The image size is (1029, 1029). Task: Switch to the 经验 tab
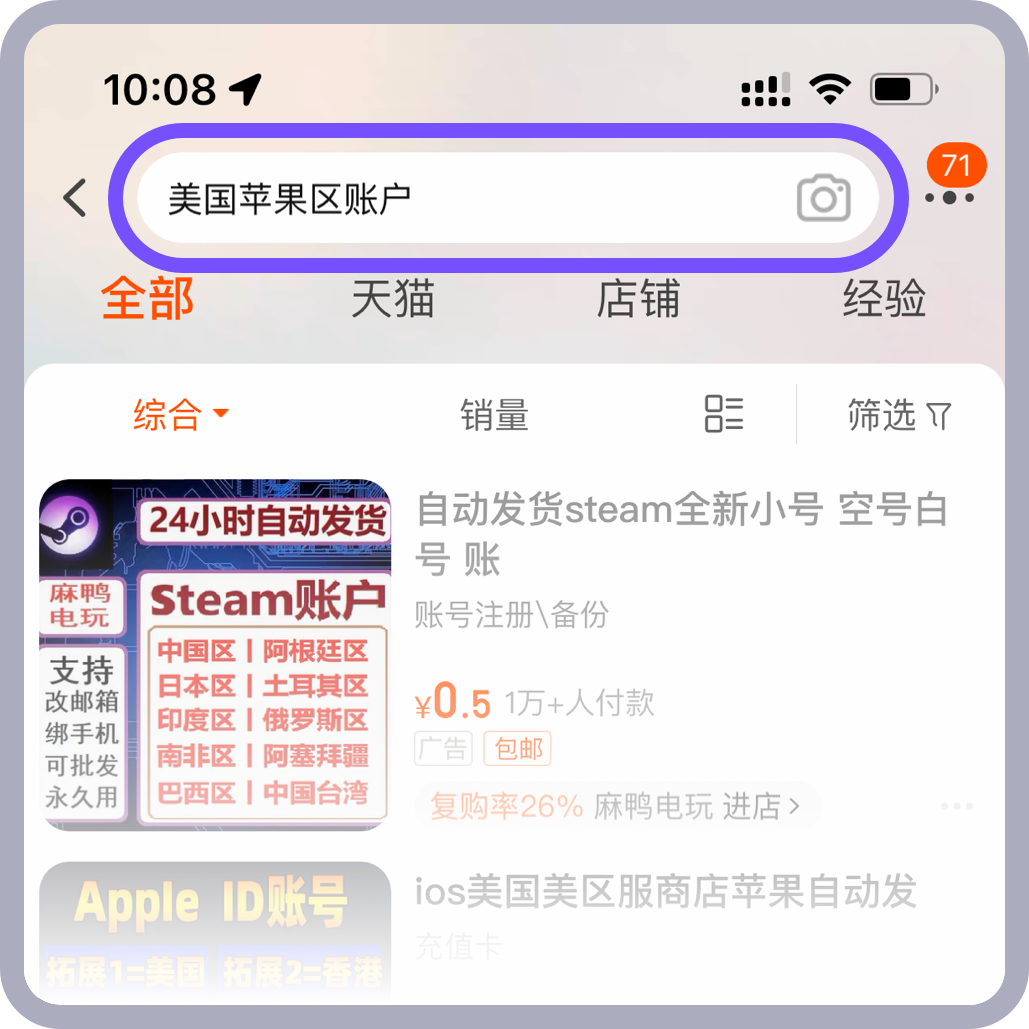(884, 299)
